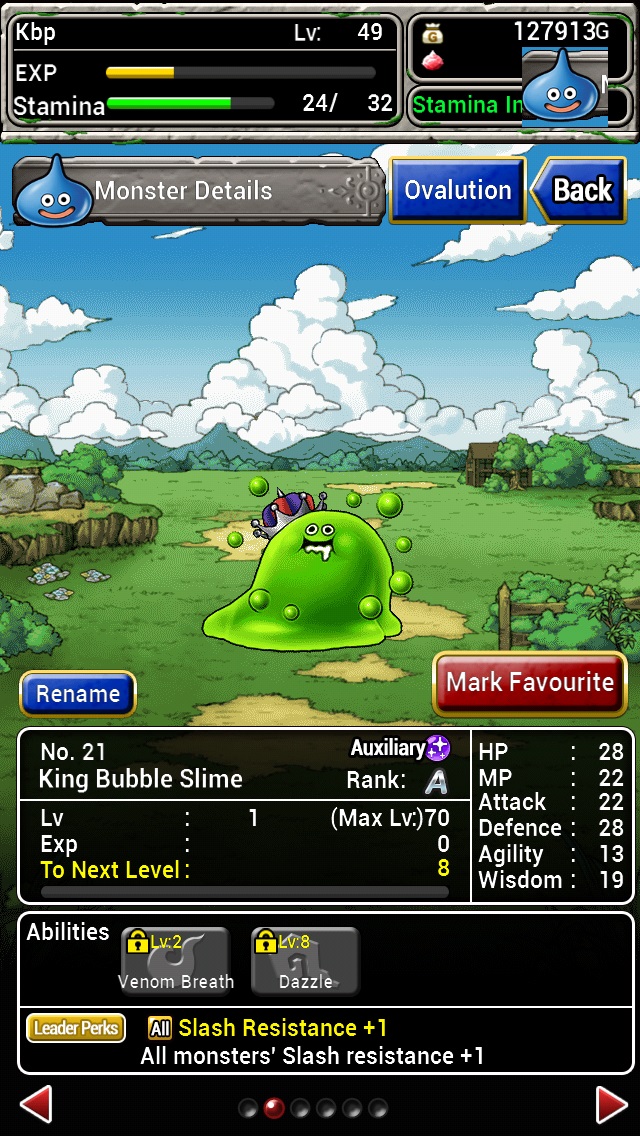
Task: Go back with the Back button
Action: tap(579, 191)
